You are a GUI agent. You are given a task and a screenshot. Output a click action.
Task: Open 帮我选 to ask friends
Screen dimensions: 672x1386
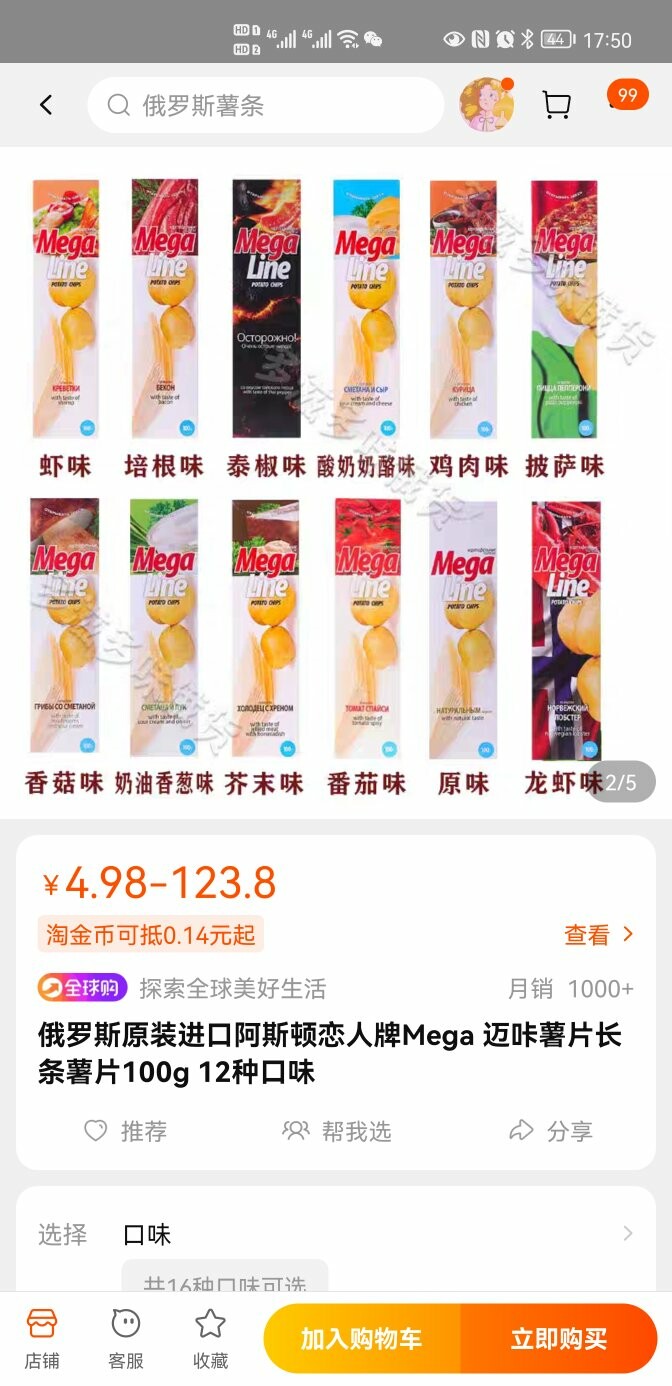[336, 1131]
